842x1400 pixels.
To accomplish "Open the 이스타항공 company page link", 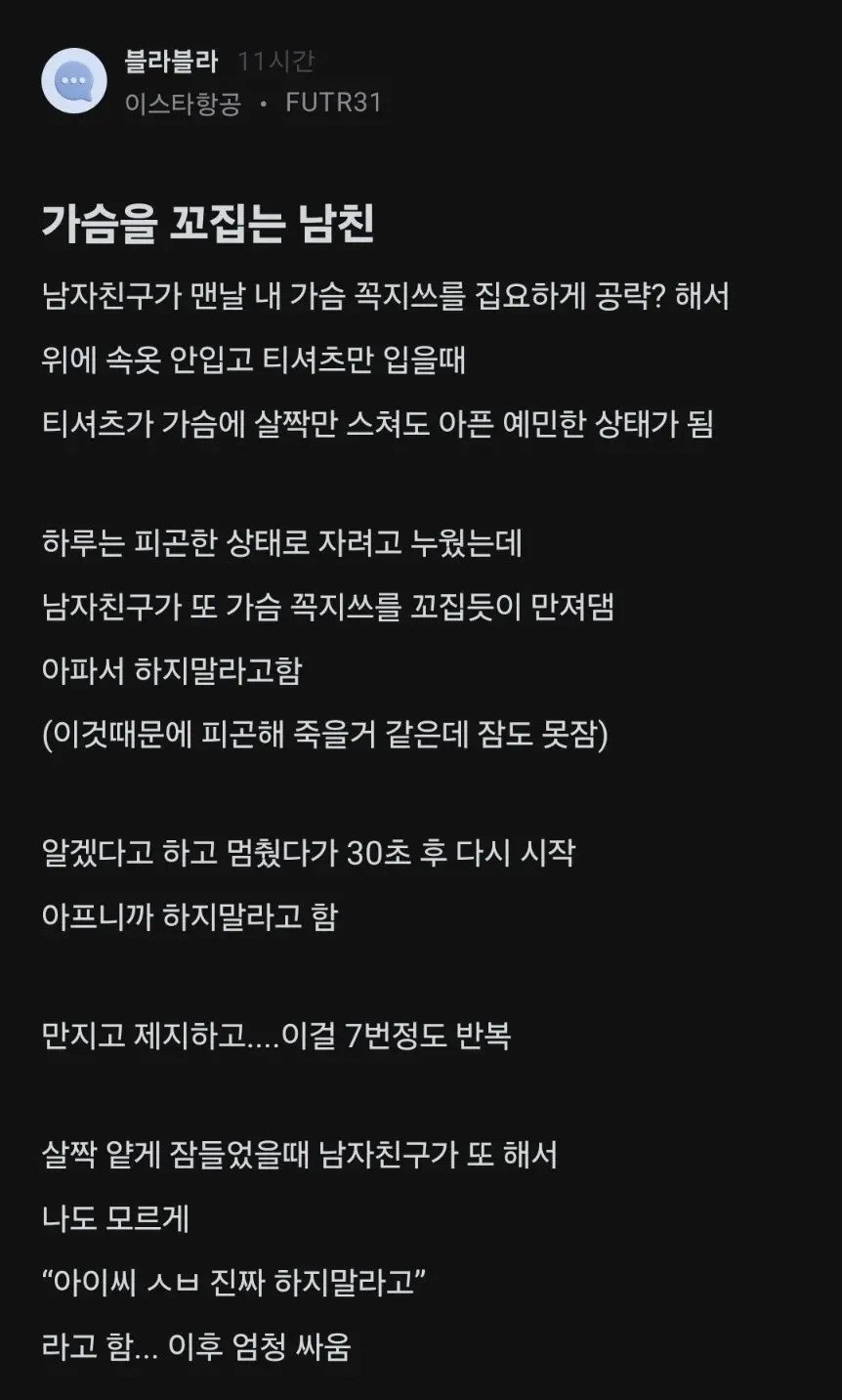I will 183,104.
